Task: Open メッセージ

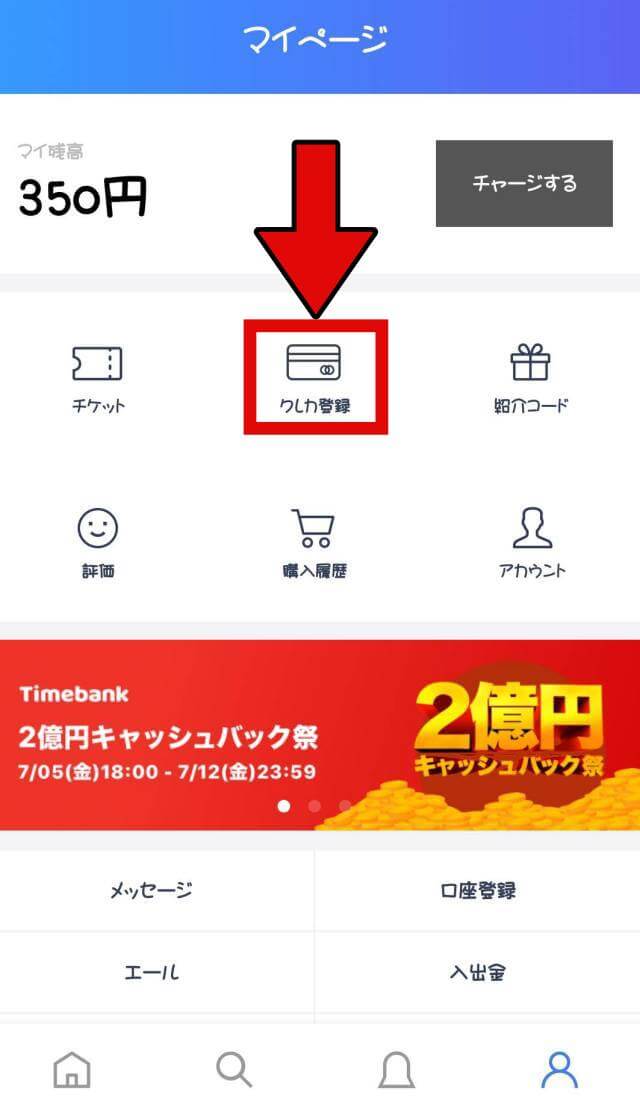Action: [x=157, y=890]
